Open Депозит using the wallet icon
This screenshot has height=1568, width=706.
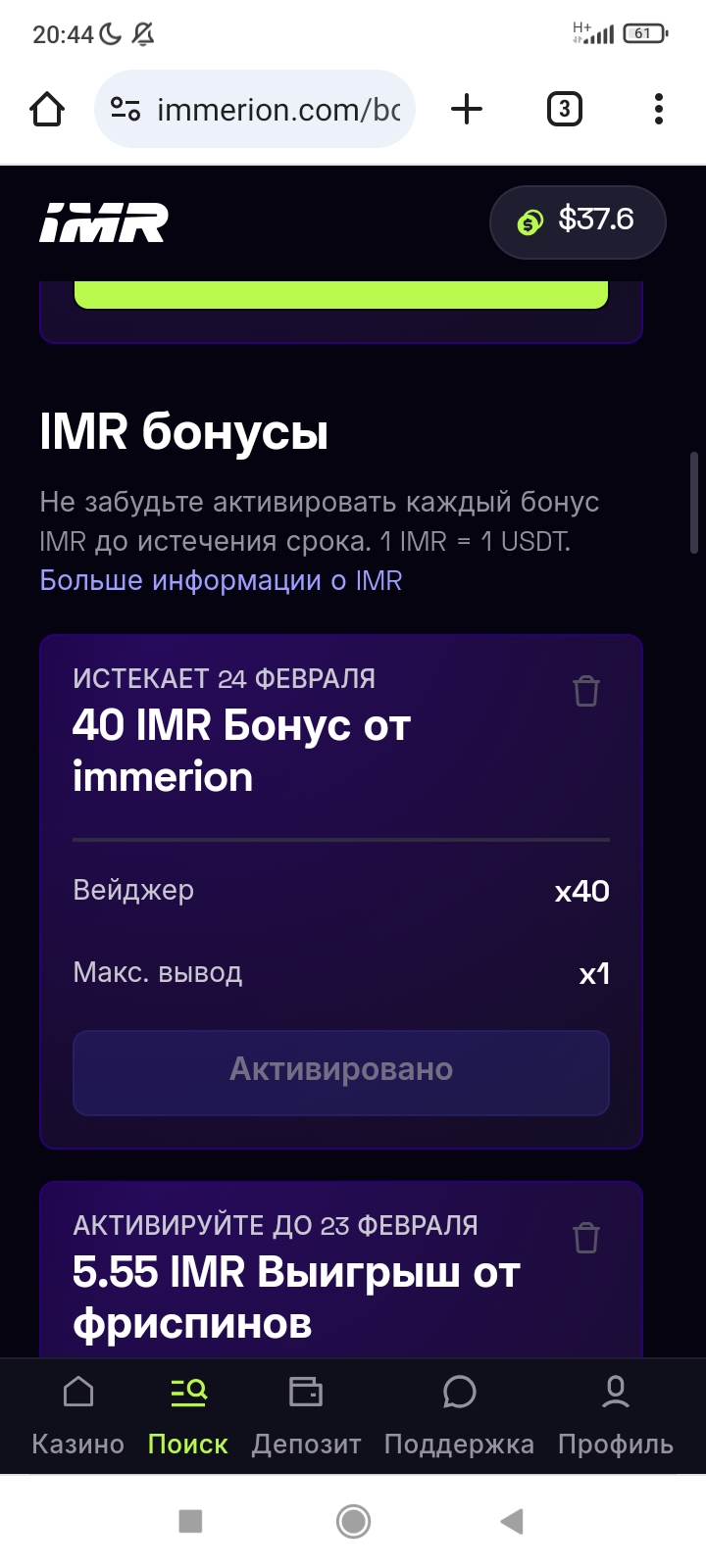click(x=306, y=1392)
